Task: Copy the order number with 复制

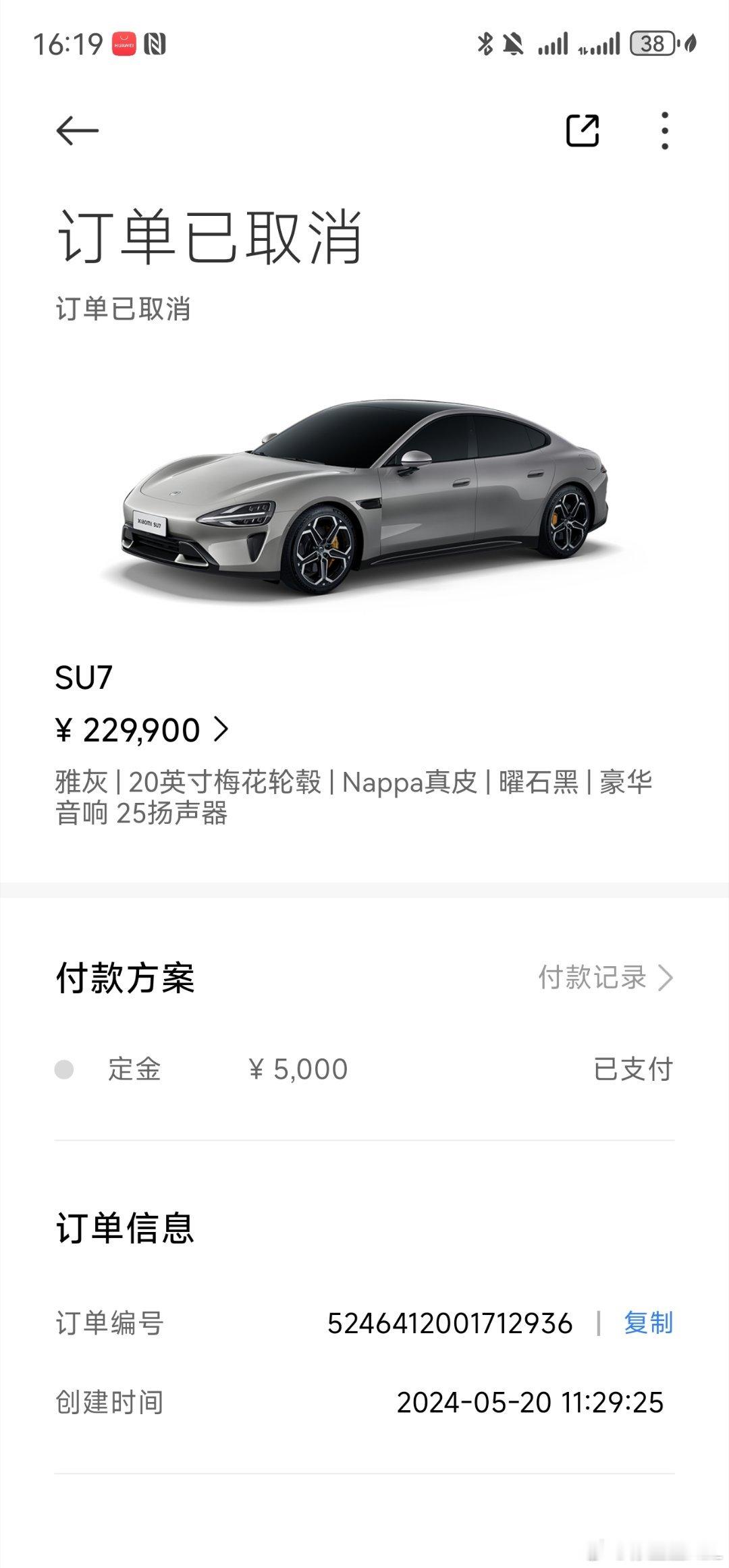Action: pyautogui.click(x=648, y=1323)
